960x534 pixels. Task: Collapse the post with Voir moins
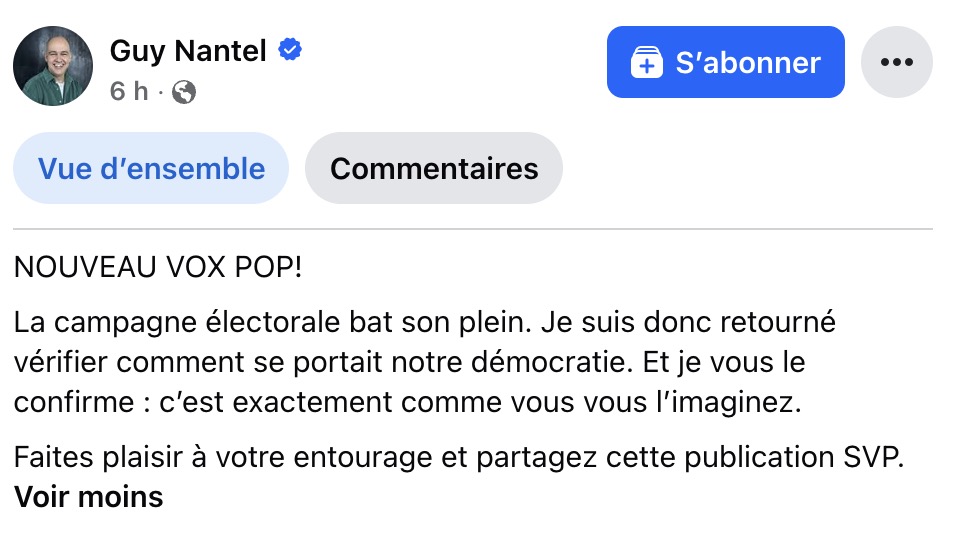click(x=89, y=497)
